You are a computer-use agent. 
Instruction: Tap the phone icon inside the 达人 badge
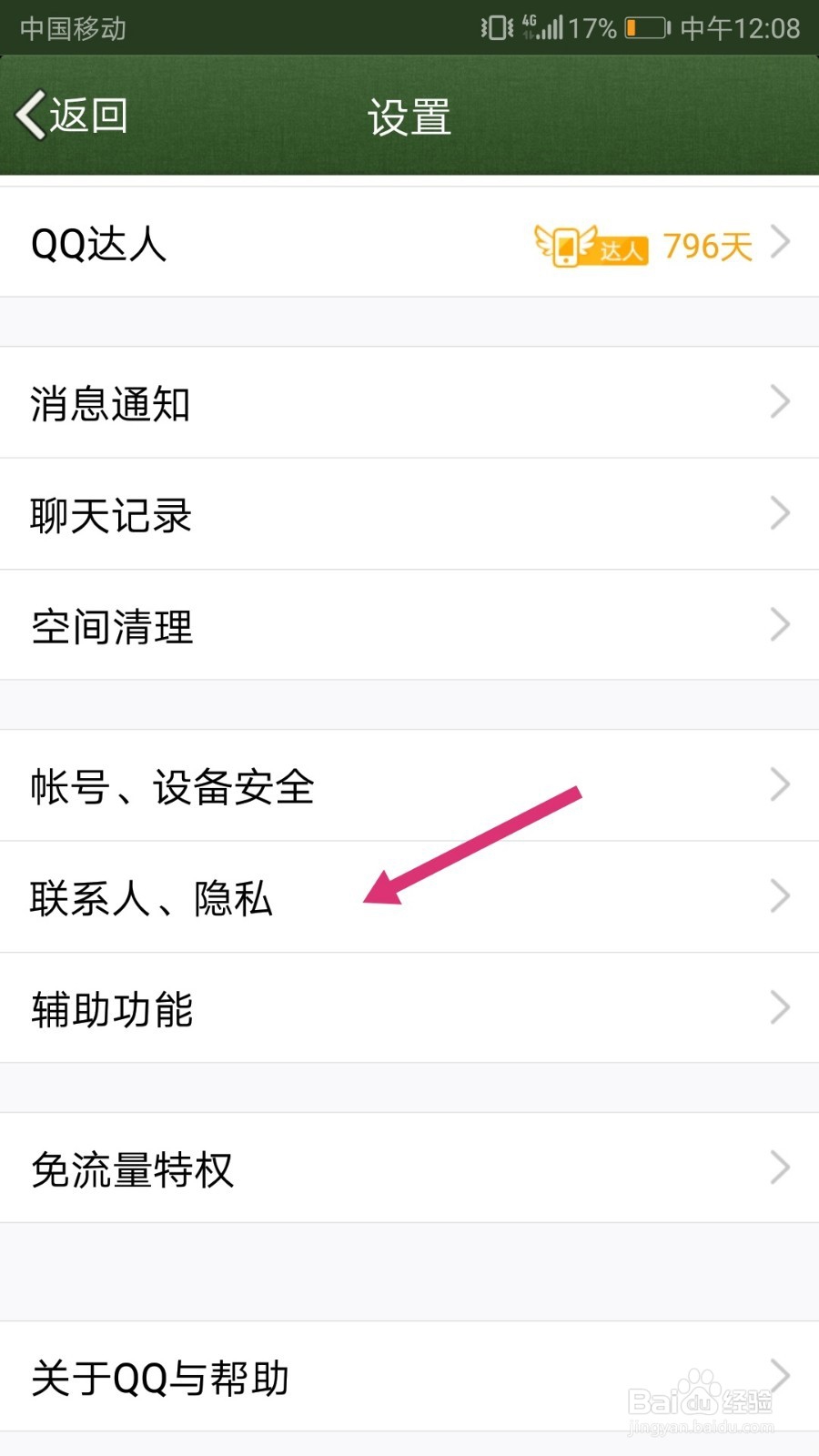566,246
